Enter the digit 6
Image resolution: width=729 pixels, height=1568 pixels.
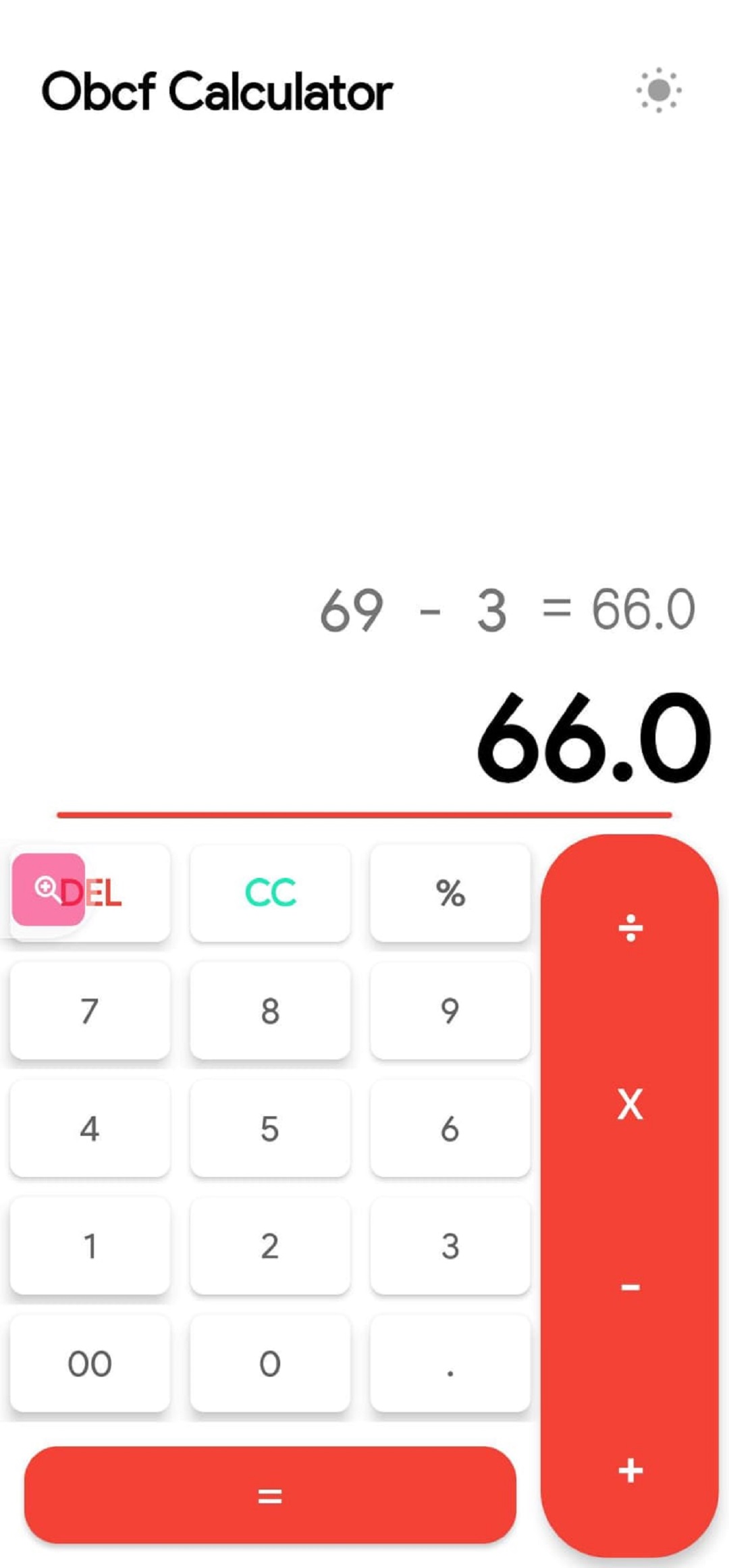click(450, 1128)
